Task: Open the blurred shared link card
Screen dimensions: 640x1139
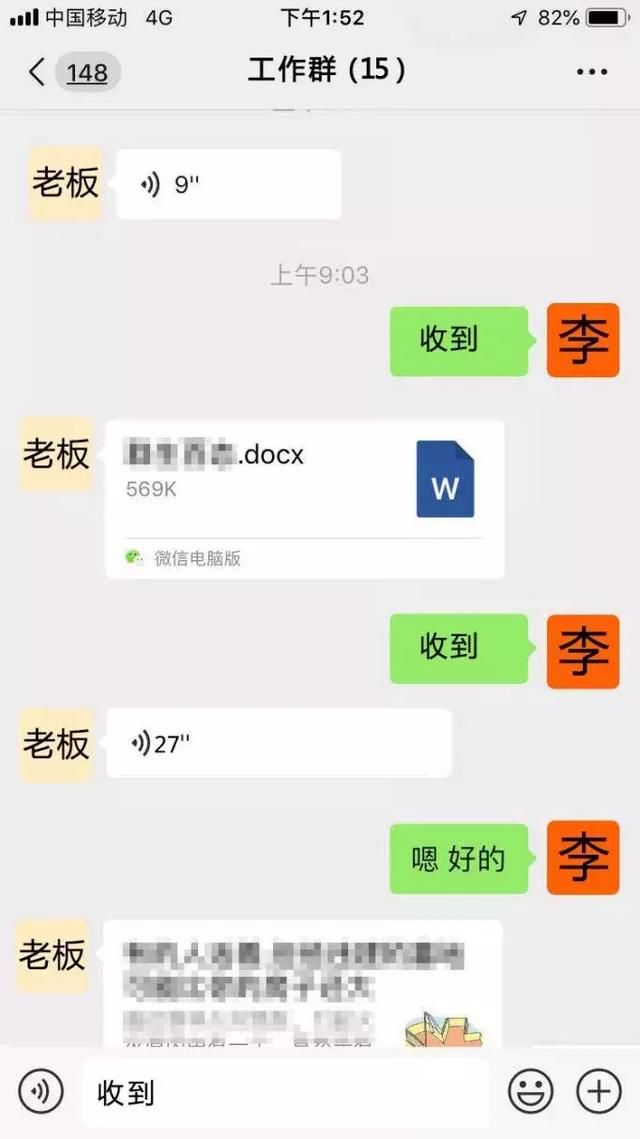Action: pyautogui.click(x=303, y=984)
